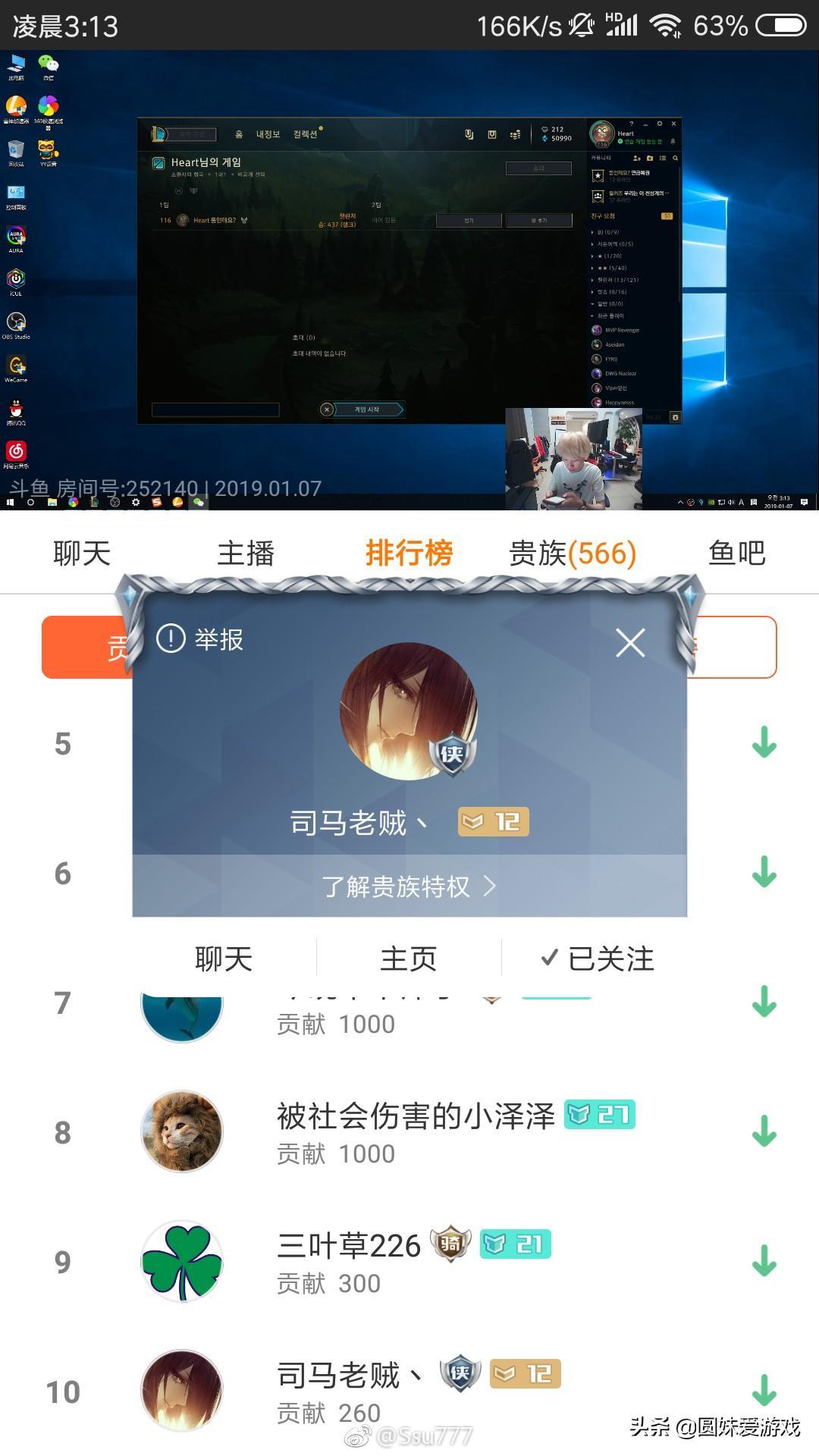The width and height of the screenshot is (819, 1456).
Task: Open the user's 主页 profile page
Action: (409, 959)
